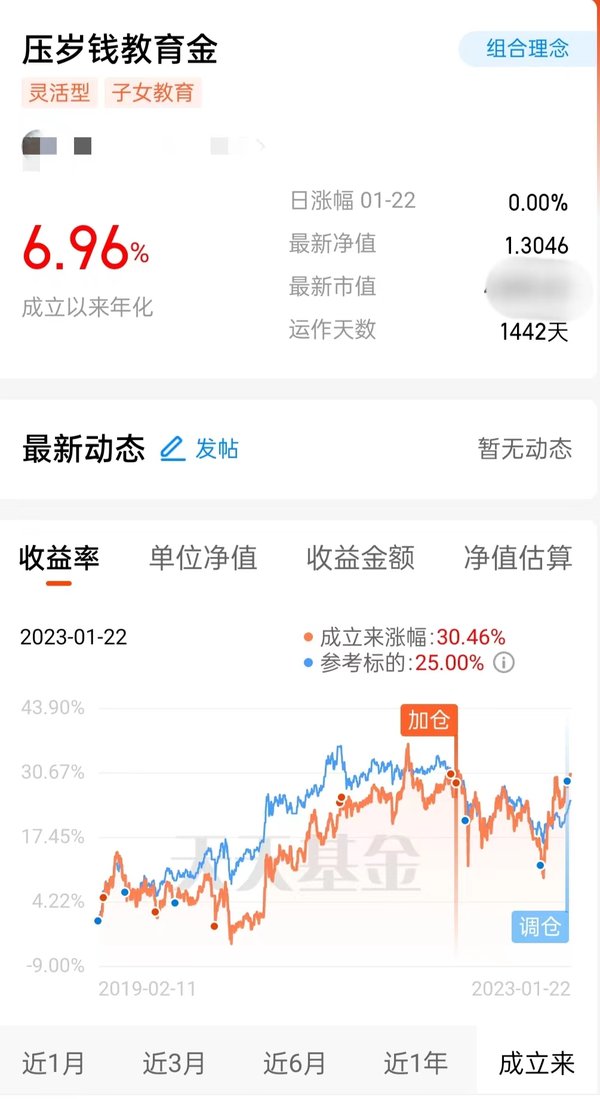Select the 近1年 time range
The image size is (600, 1099).
(416, 1063)
